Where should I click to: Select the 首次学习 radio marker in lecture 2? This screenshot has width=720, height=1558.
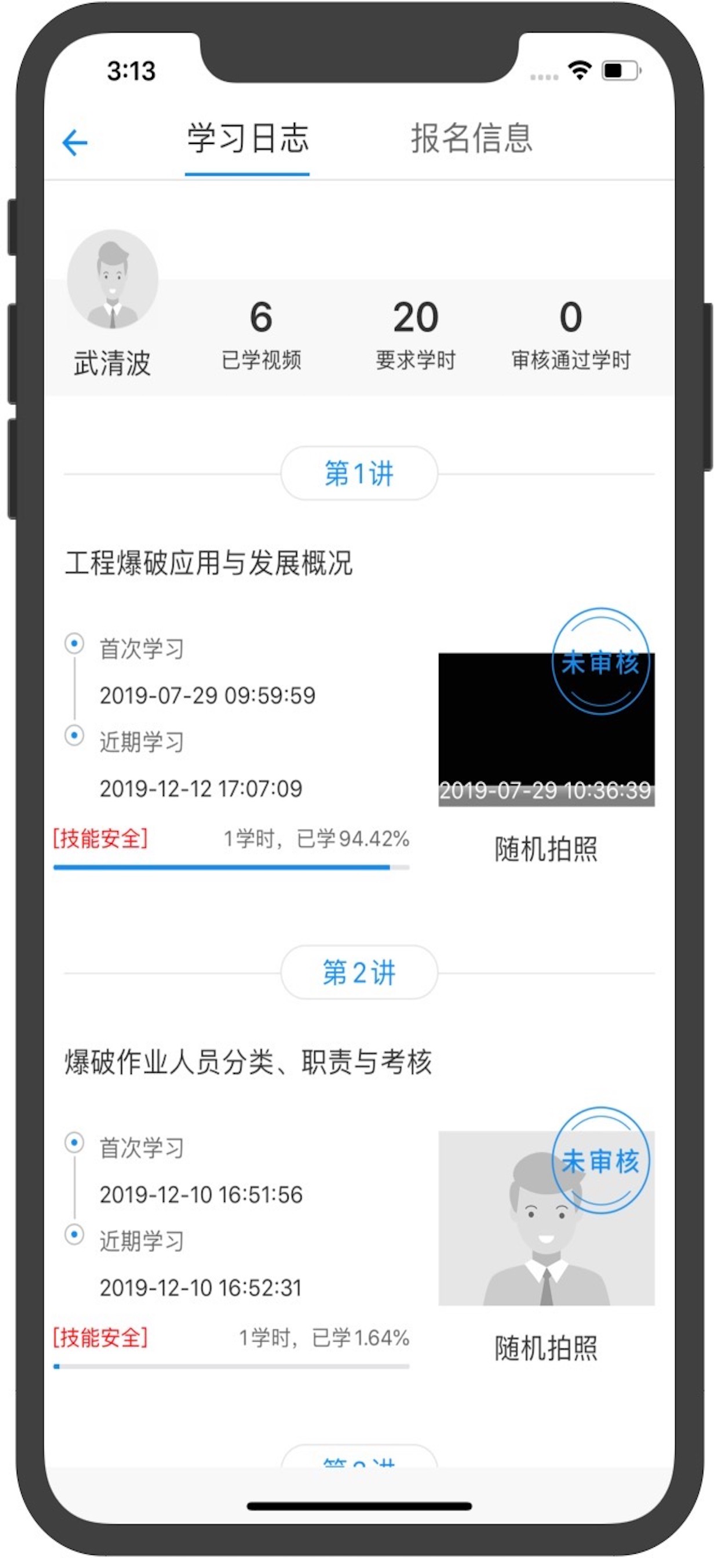[73, 1143]
